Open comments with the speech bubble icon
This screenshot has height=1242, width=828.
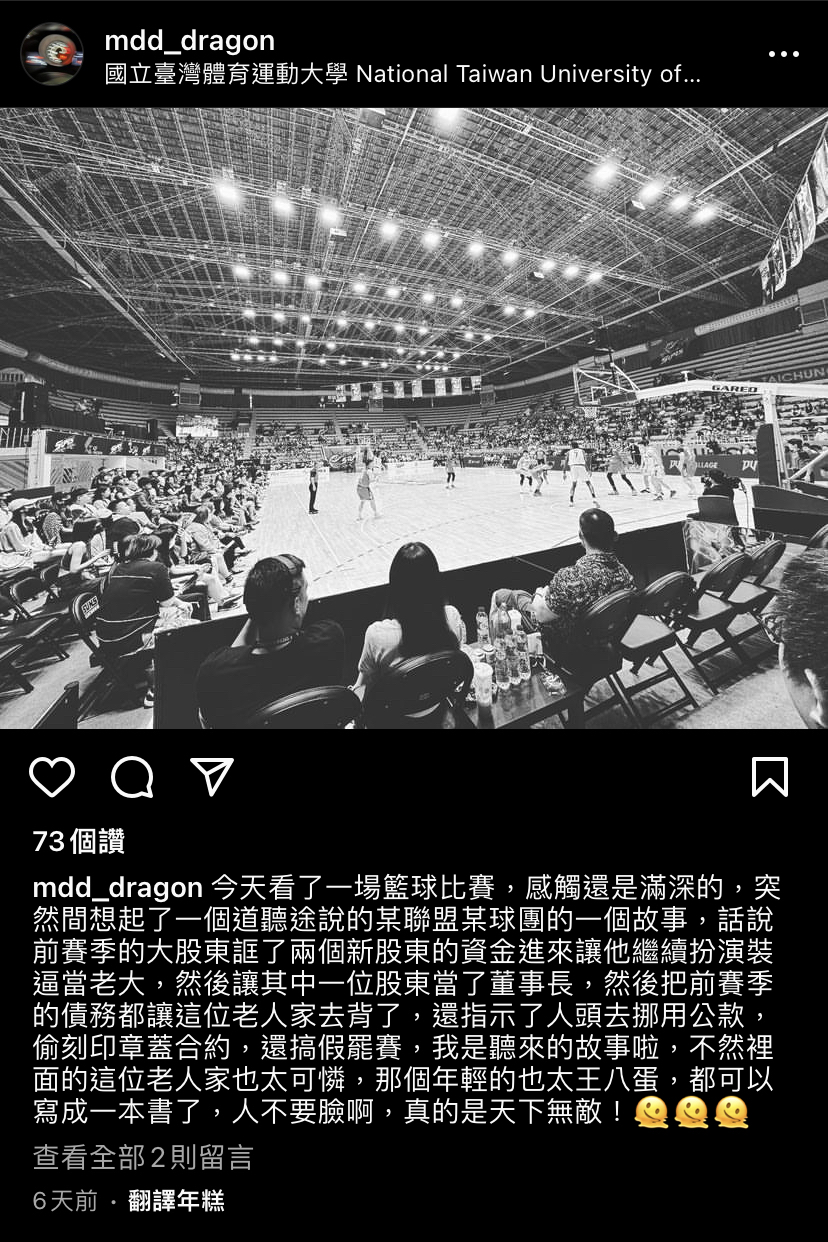(x=132, y=777)
